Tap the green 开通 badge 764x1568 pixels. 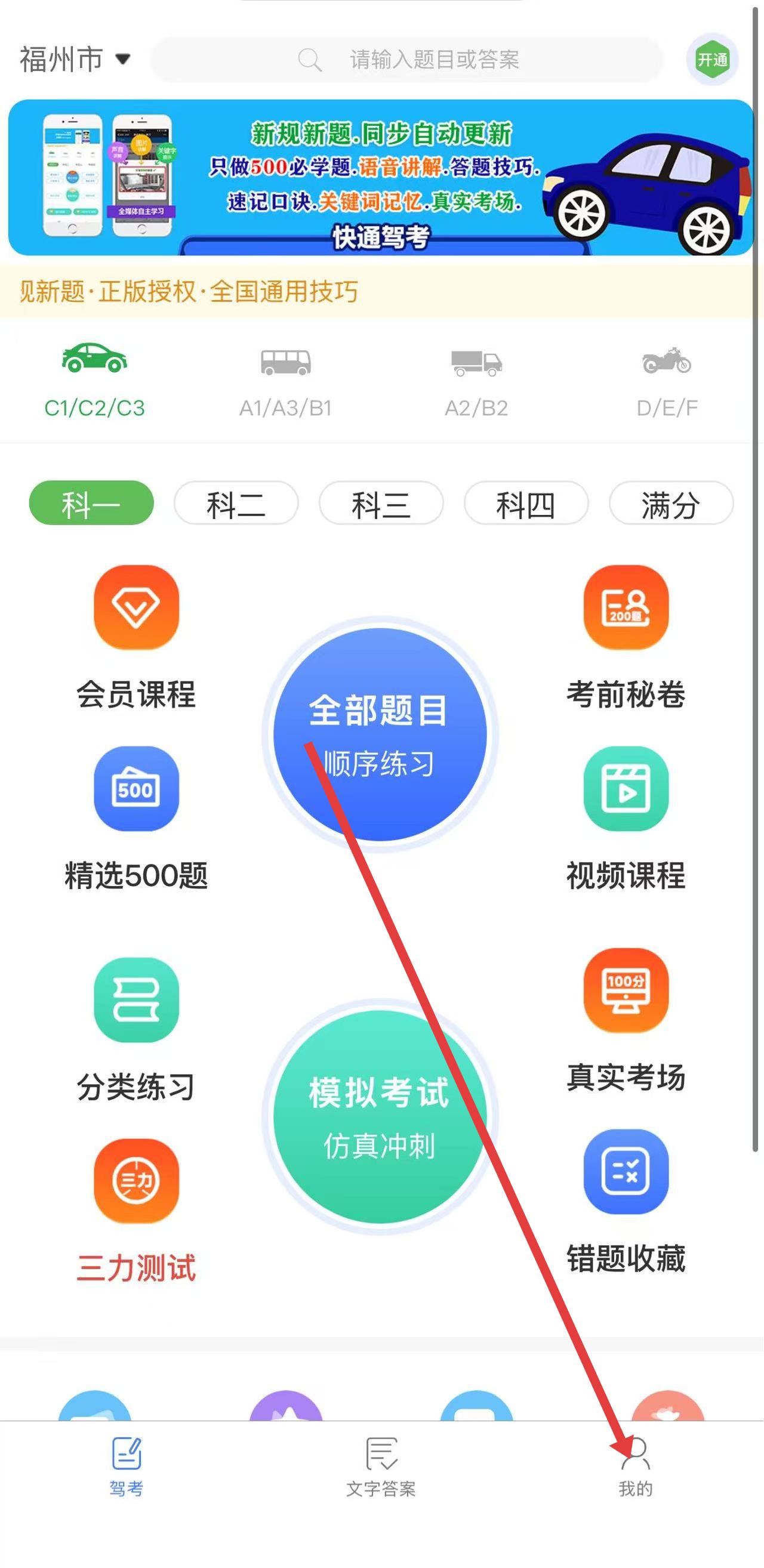[711, 60]
